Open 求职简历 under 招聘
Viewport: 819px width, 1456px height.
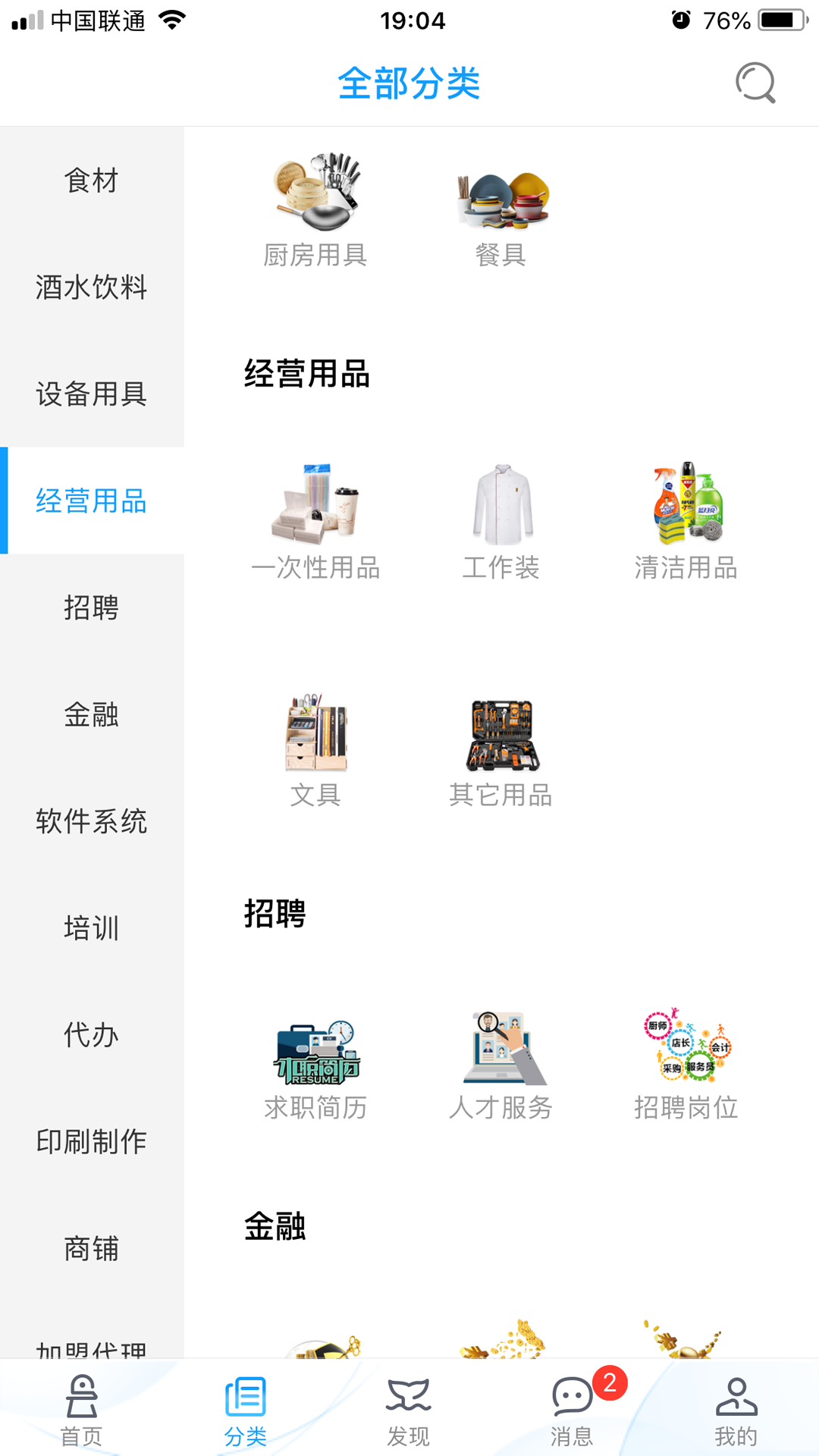[x=315, y=1063]
